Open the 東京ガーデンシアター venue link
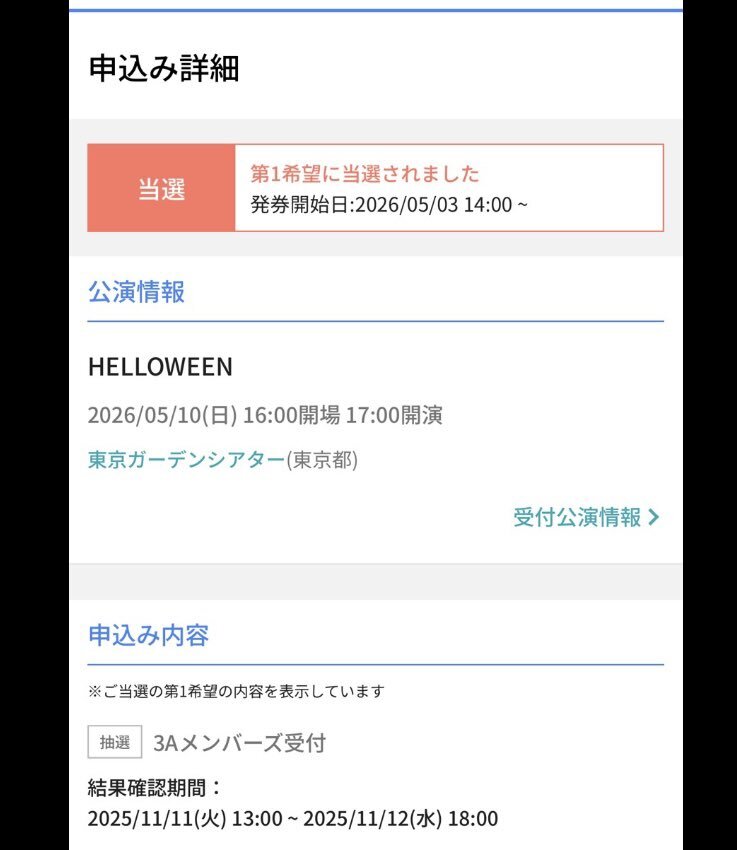This screenshot has width=737, height=850. 186,460
